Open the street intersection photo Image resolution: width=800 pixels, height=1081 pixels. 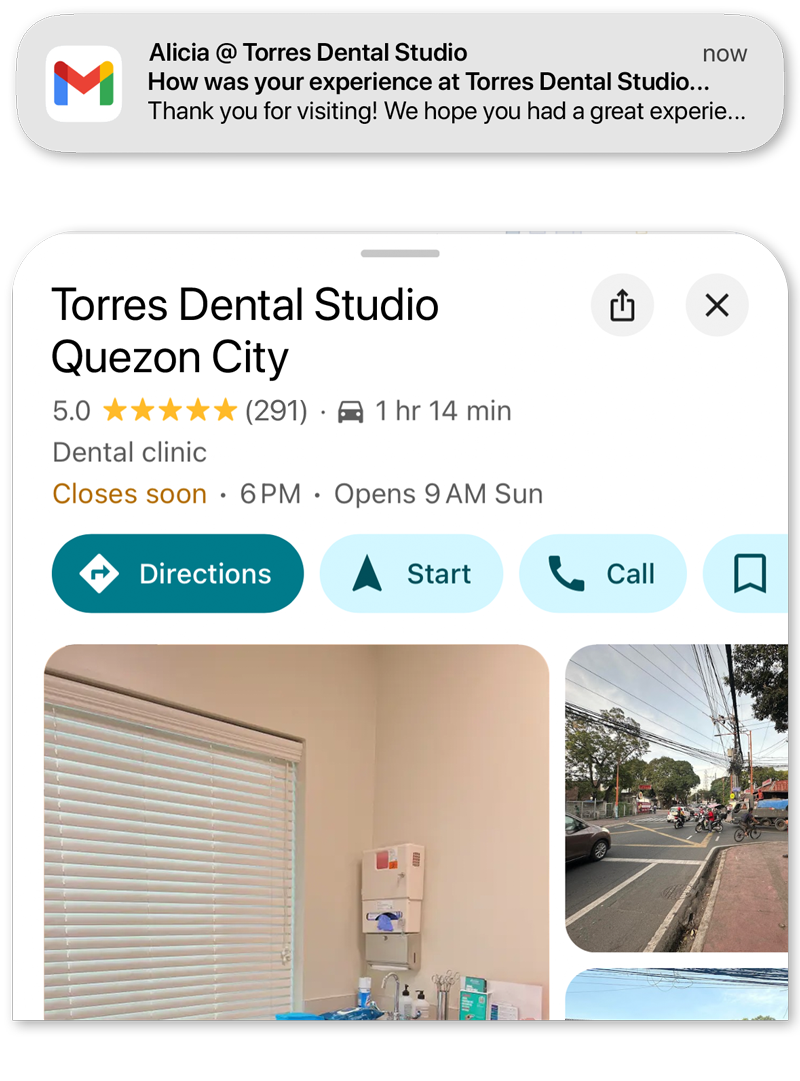pyautogui.click(x=676, y=797)
